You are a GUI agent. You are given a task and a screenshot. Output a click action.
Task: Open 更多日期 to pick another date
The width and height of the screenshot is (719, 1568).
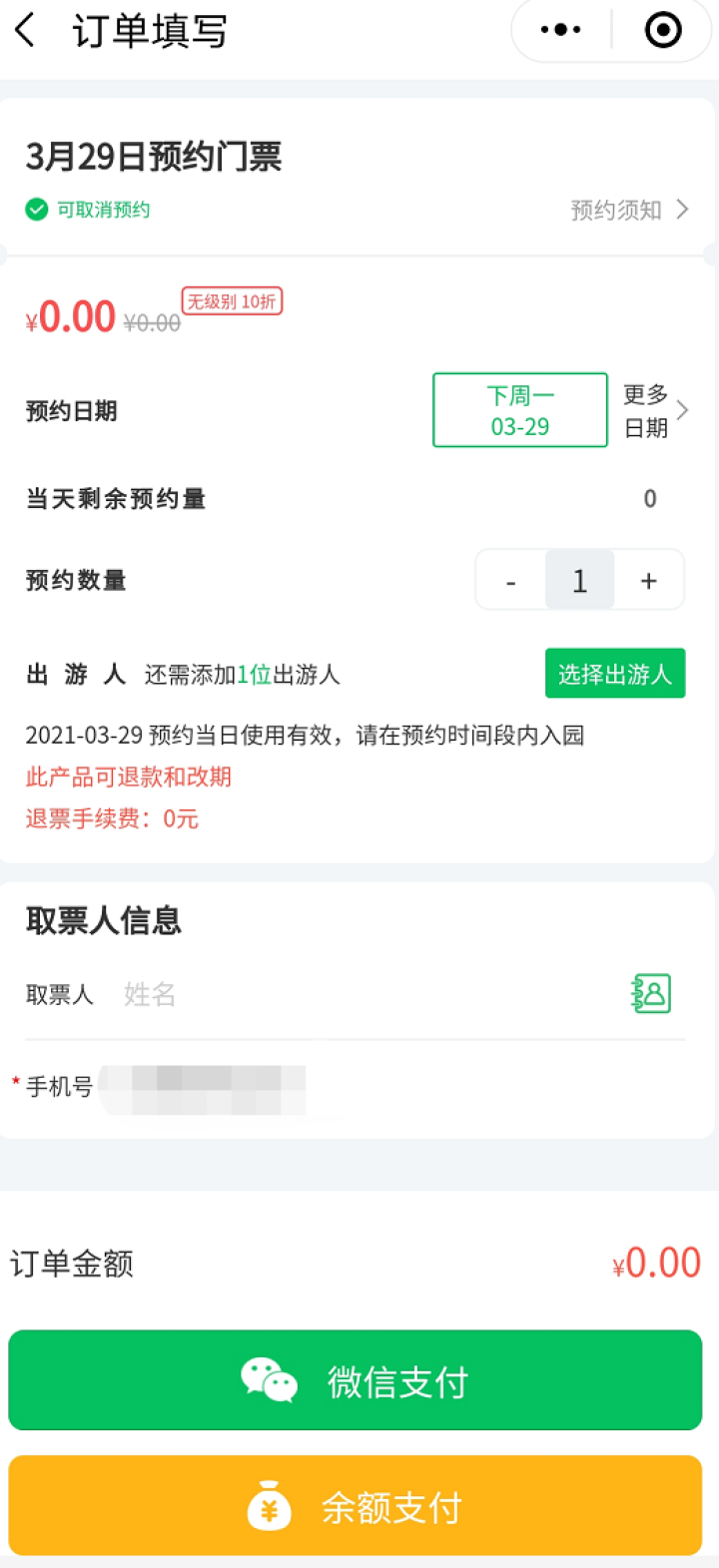[655, 410]
